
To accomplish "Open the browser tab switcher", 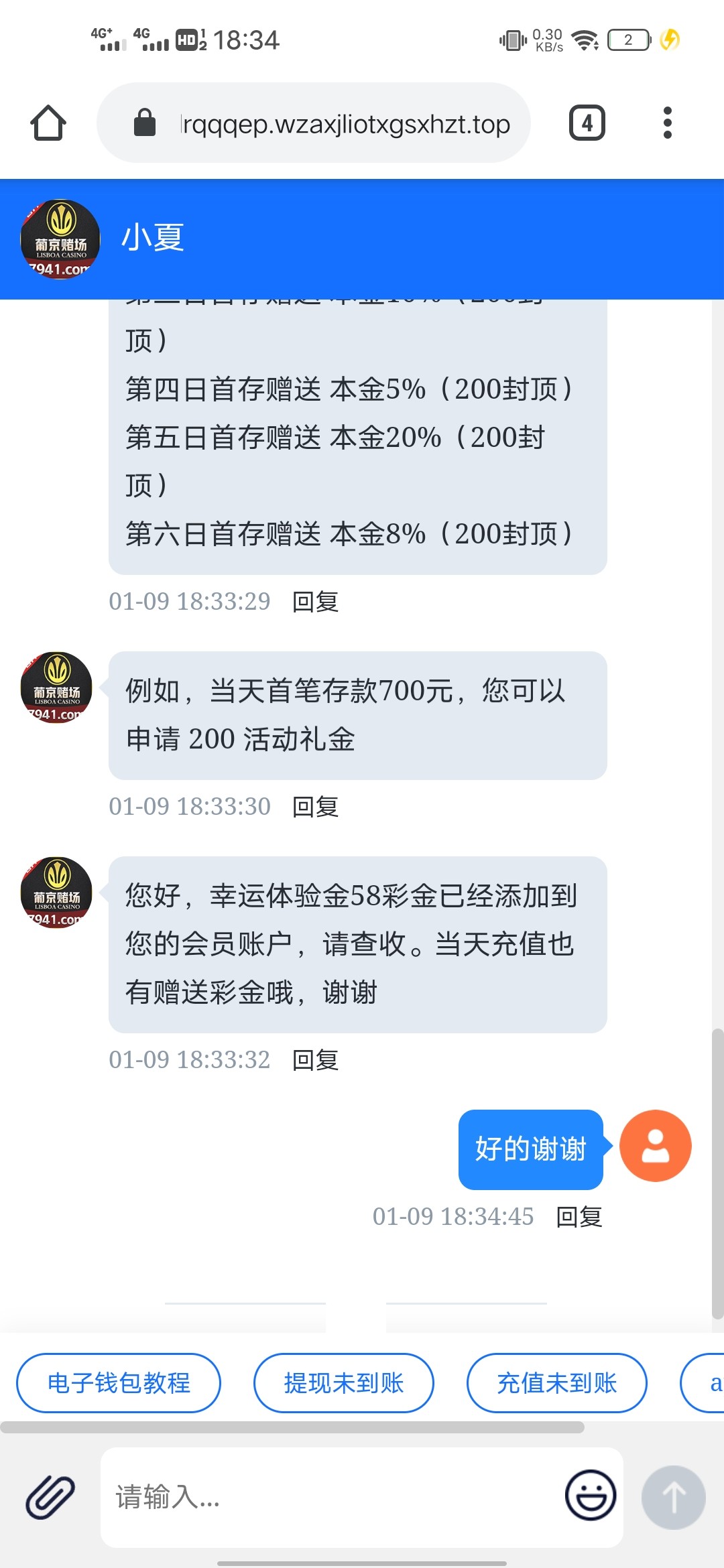I will pyautogui.click(x=587, y=123).
